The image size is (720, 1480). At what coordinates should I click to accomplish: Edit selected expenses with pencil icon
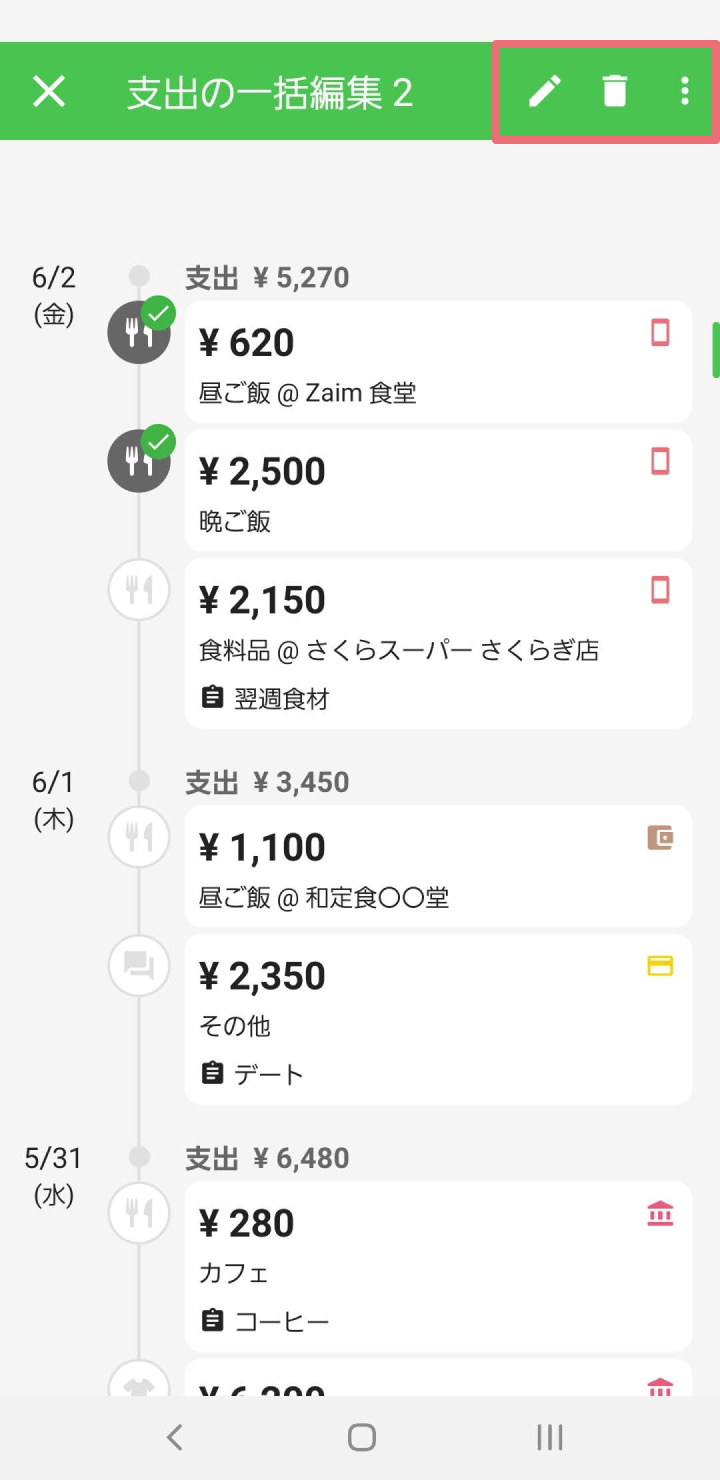[545, 92]
